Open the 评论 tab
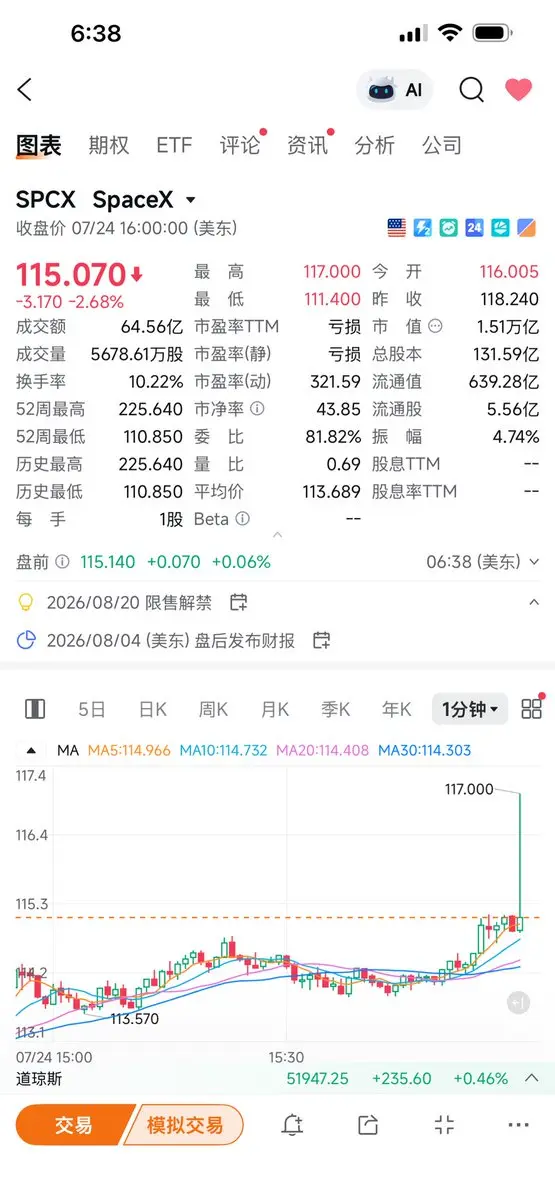The image size is (555, 1200). coord(240,145)
